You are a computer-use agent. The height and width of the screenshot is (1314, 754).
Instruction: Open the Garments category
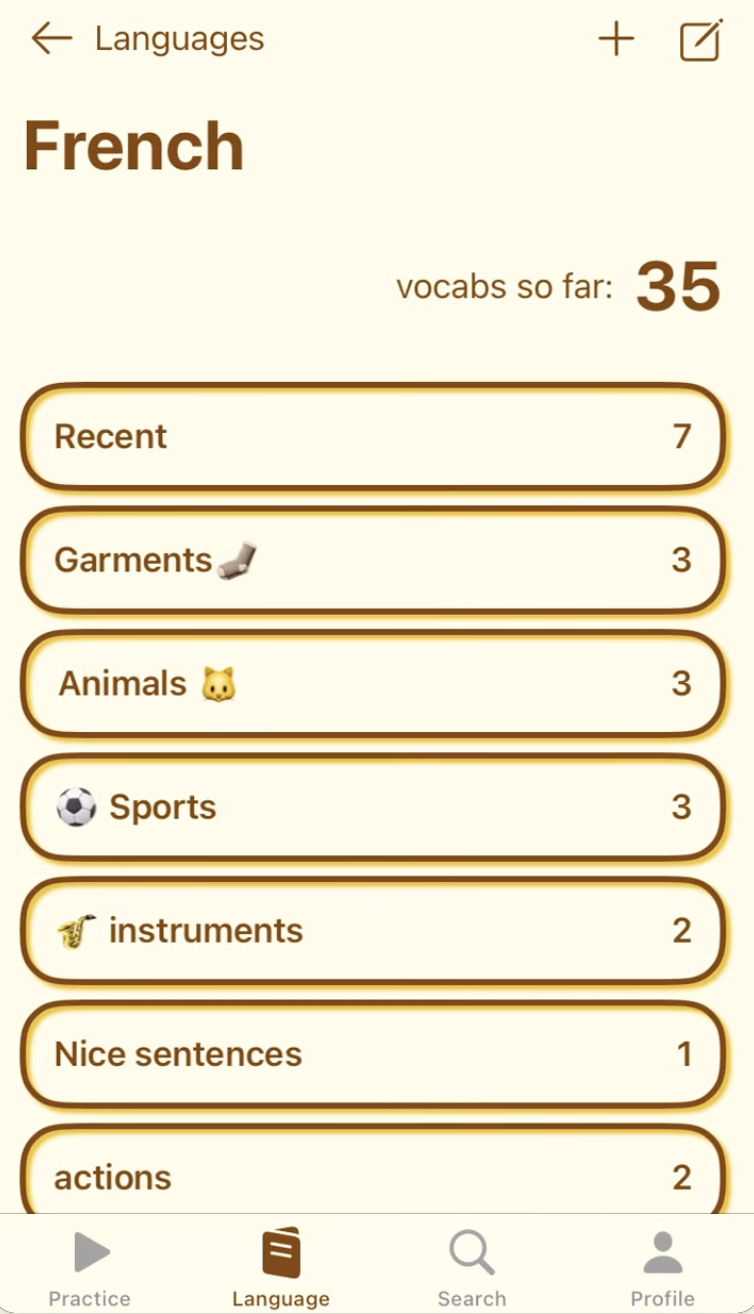[x=372, y=560]
